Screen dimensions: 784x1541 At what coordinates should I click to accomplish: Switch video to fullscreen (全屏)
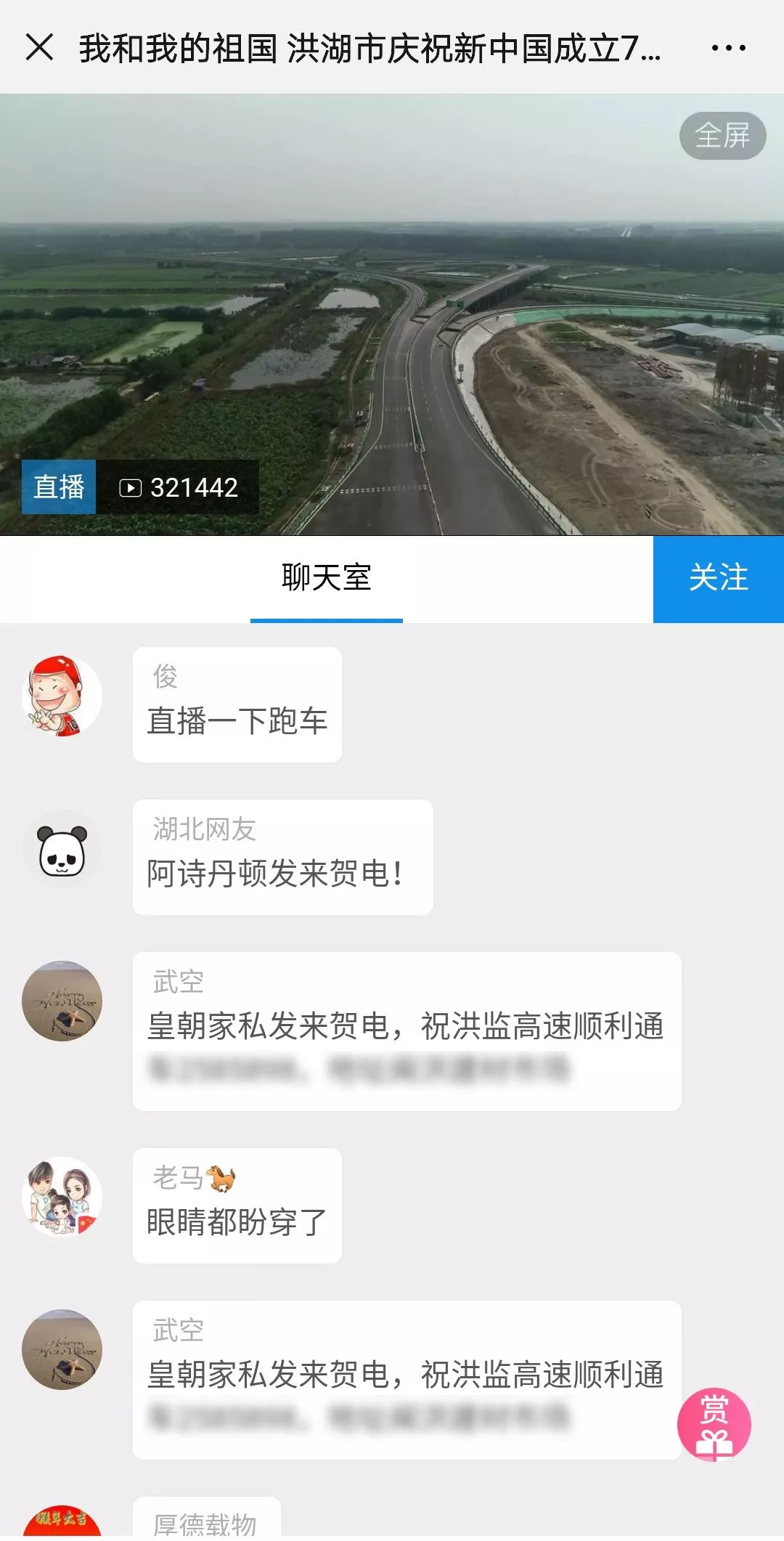pyautogui.click(x=722, y=136)
